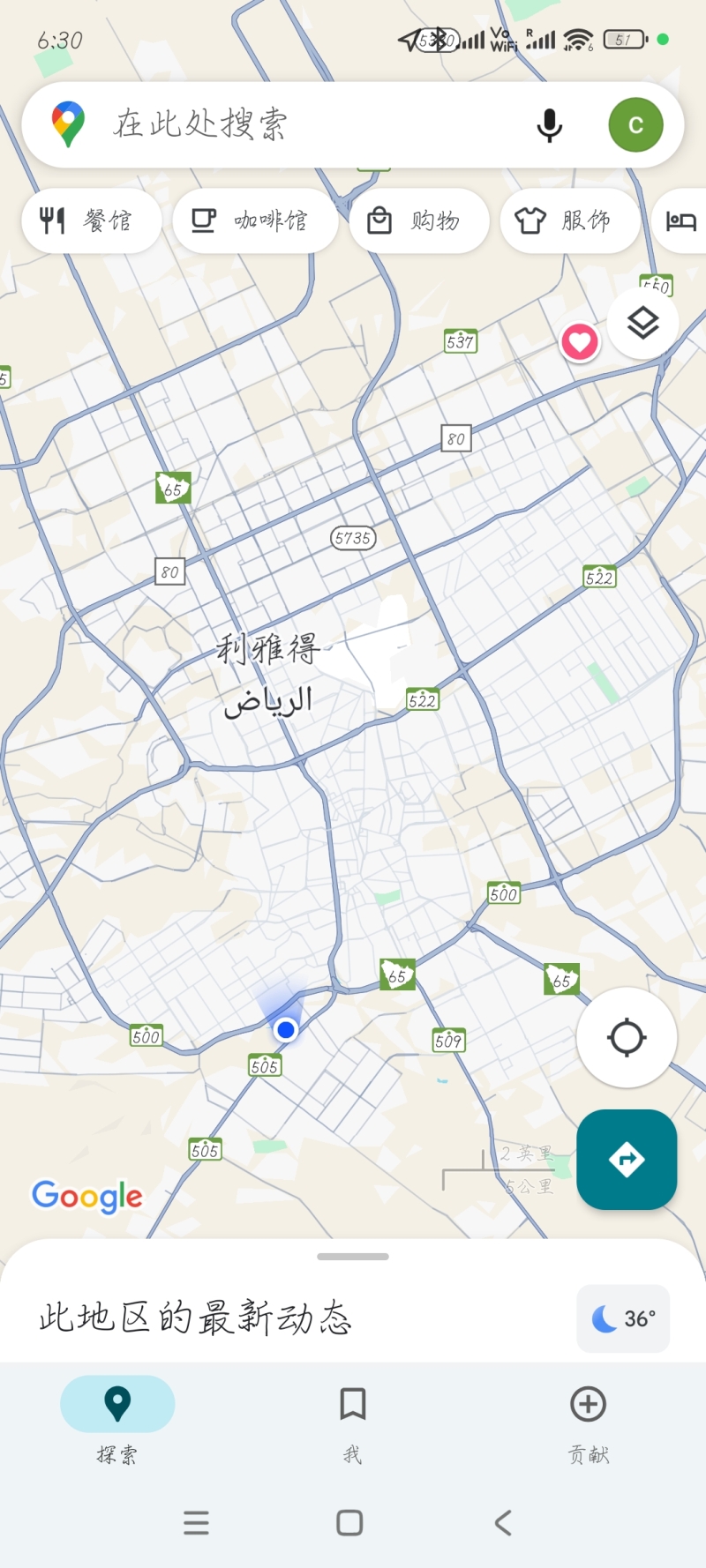
Task: Start voice search with the microphone
Action: 549,125
